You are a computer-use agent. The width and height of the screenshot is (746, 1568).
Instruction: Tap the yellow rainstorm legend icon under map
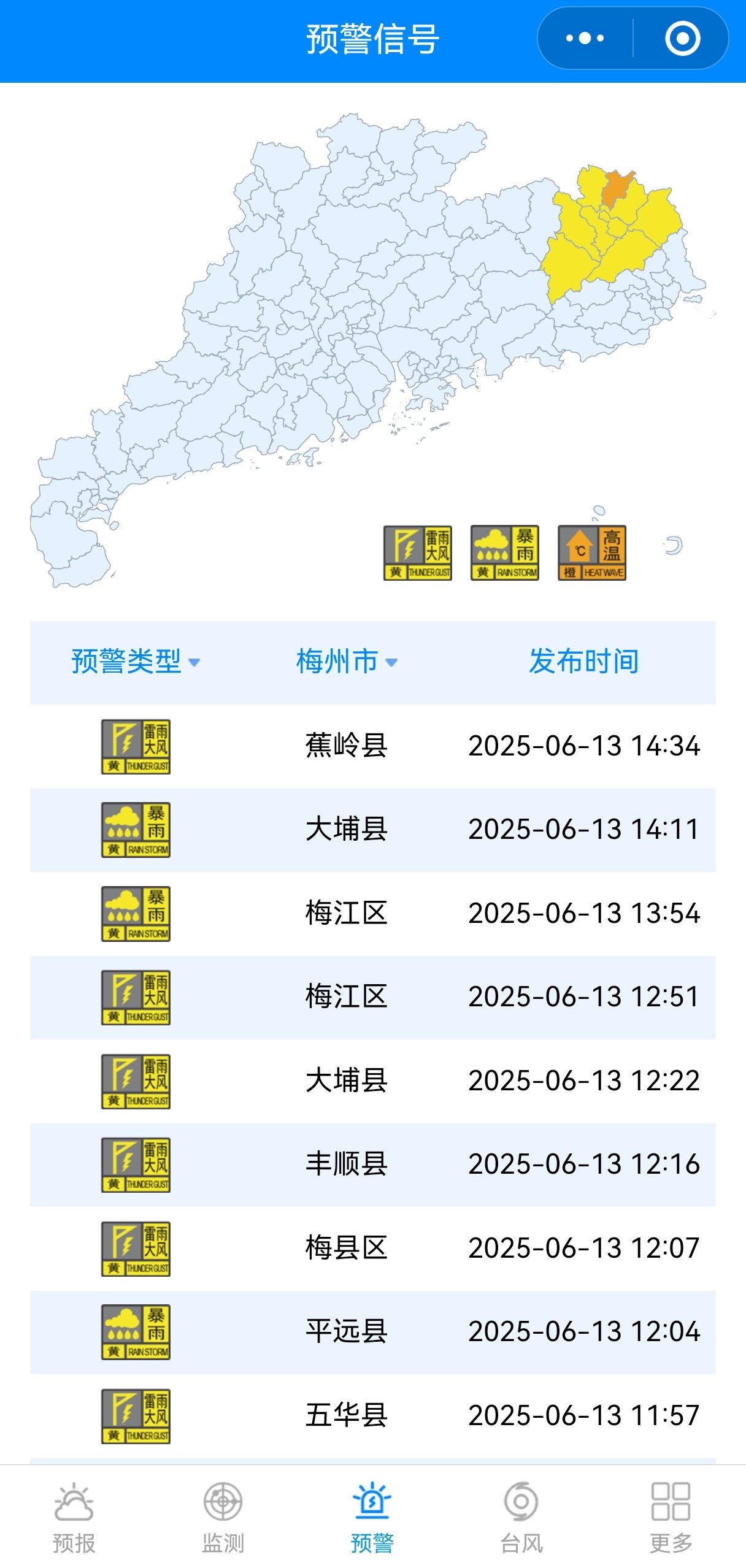point(504,553)
